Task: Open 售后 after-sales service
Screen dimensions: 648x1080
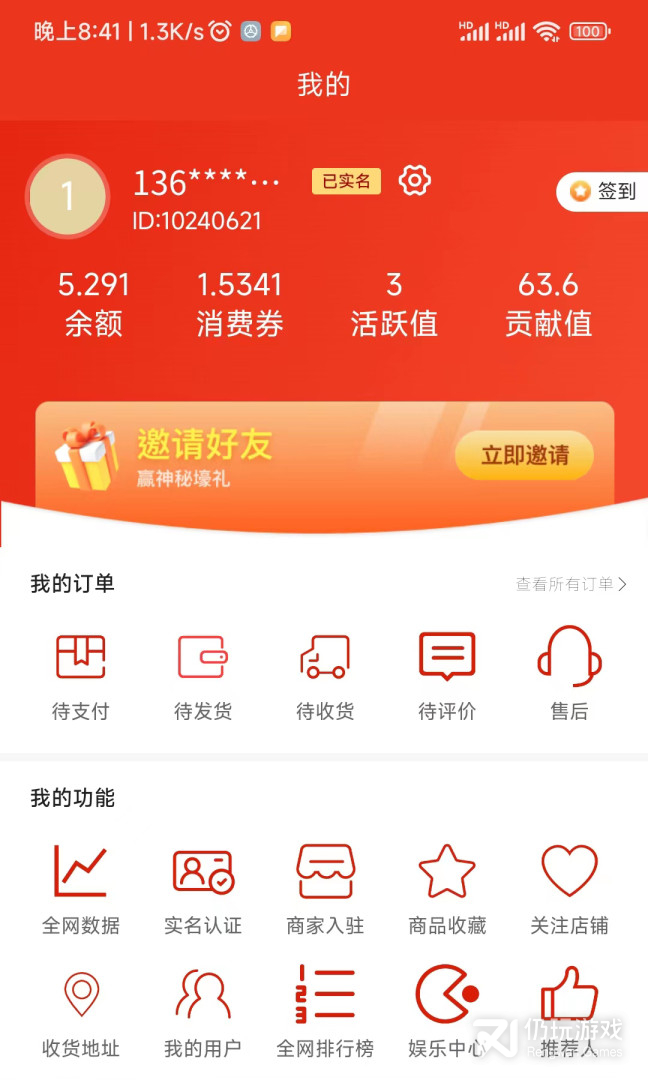Action: coord(569,674)
